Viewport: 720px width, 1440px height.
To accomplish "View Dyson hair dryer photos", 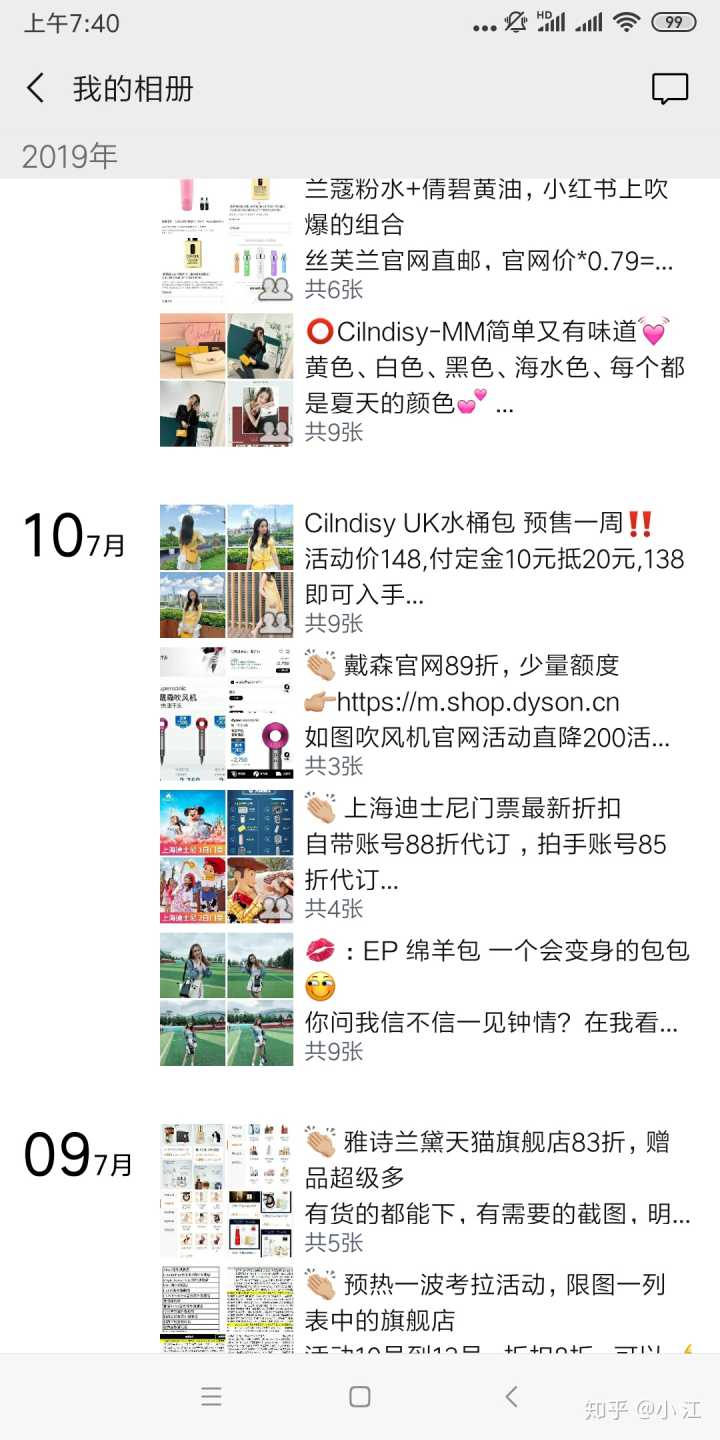I will [227, 714].
